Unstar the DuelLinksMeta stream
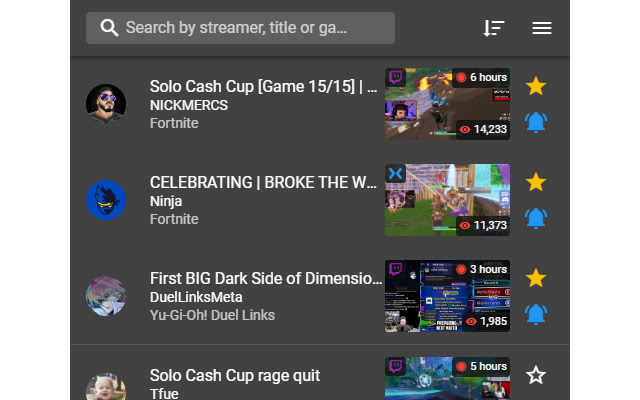This screenshot has height=400, width=640. tap(536, 278)
